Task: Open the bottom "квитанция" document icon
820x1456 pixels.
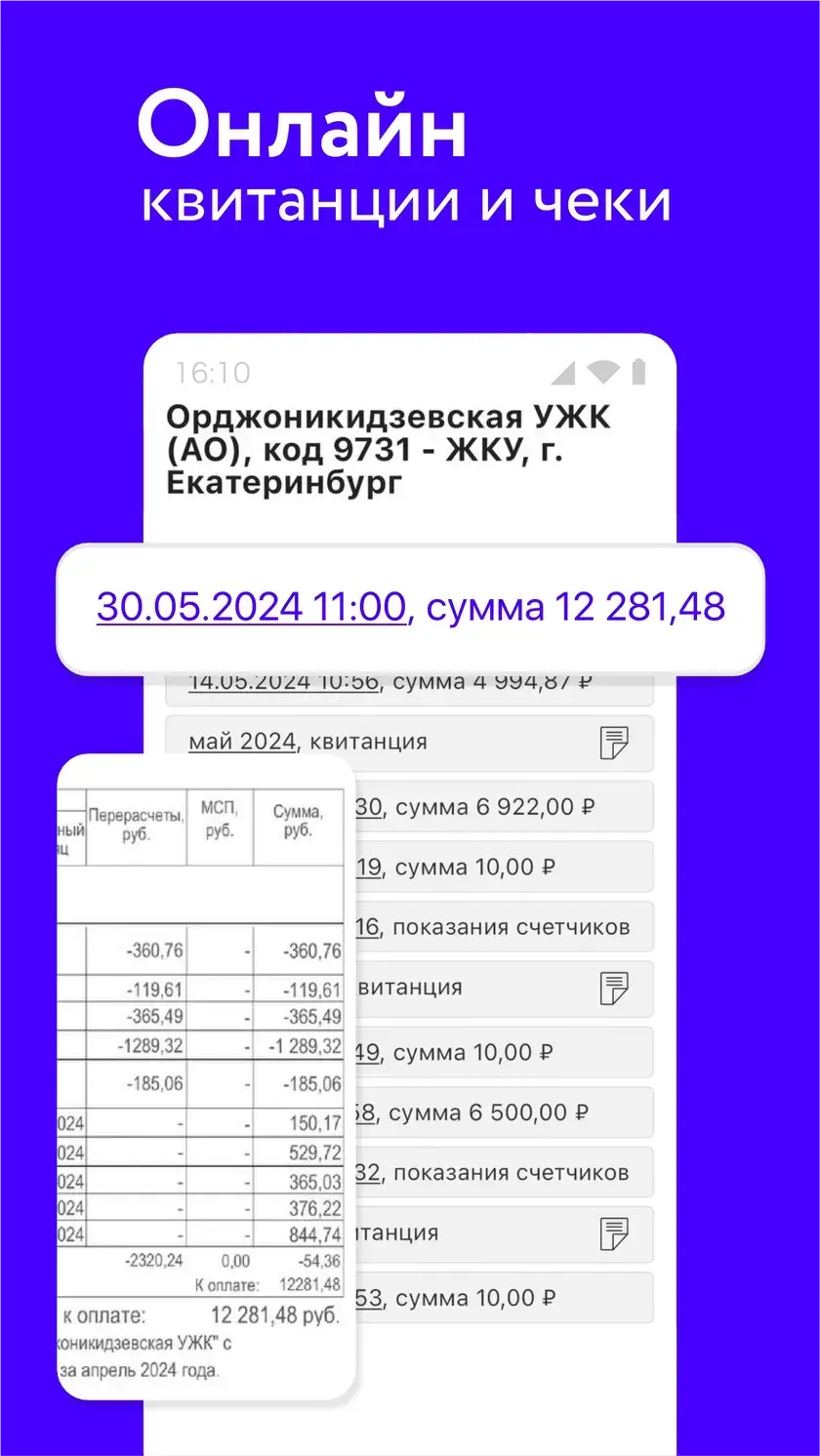Action: tap(614, 1234)
